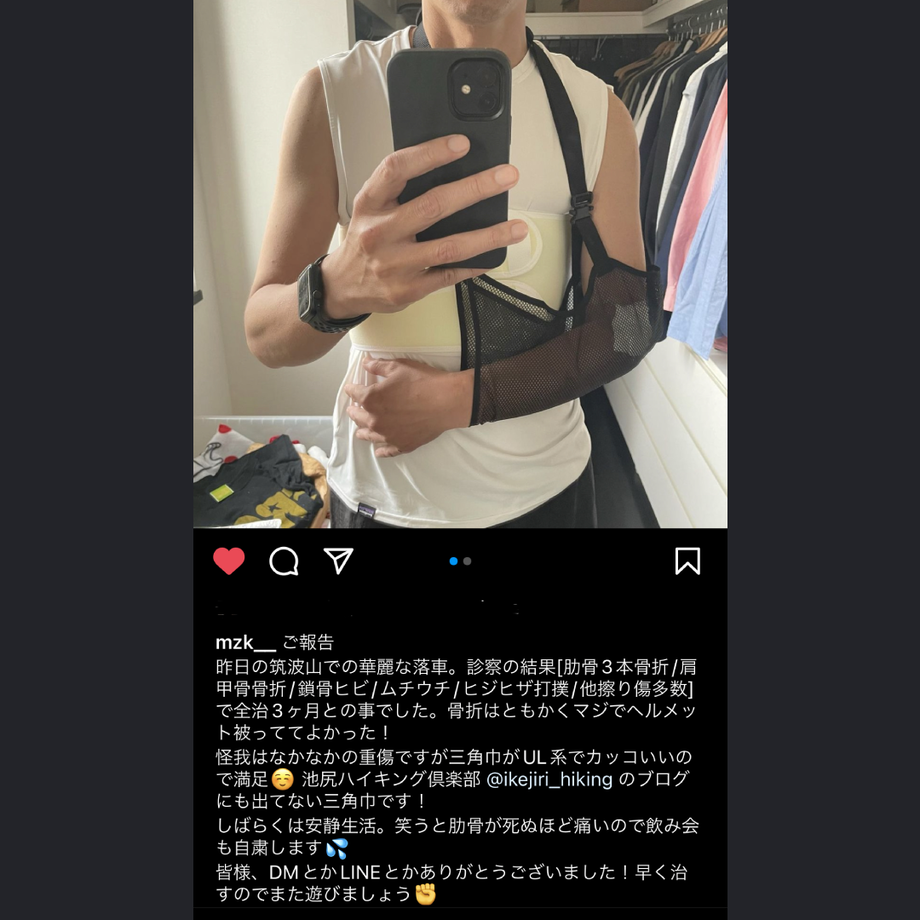Open the mzk__ profile username

(245, 643)
